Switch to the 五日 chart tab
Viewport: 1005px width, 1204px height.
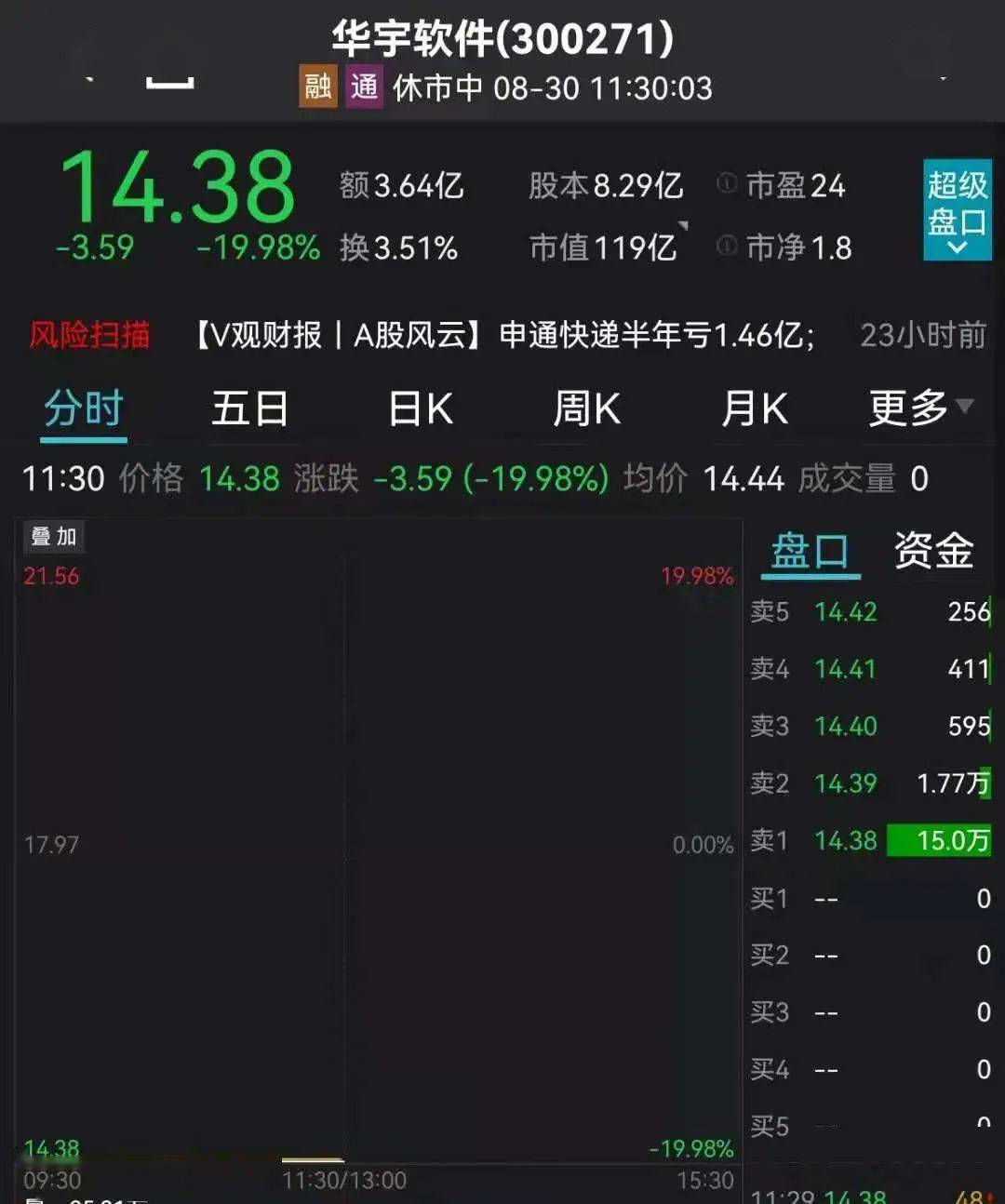(249, 409)
